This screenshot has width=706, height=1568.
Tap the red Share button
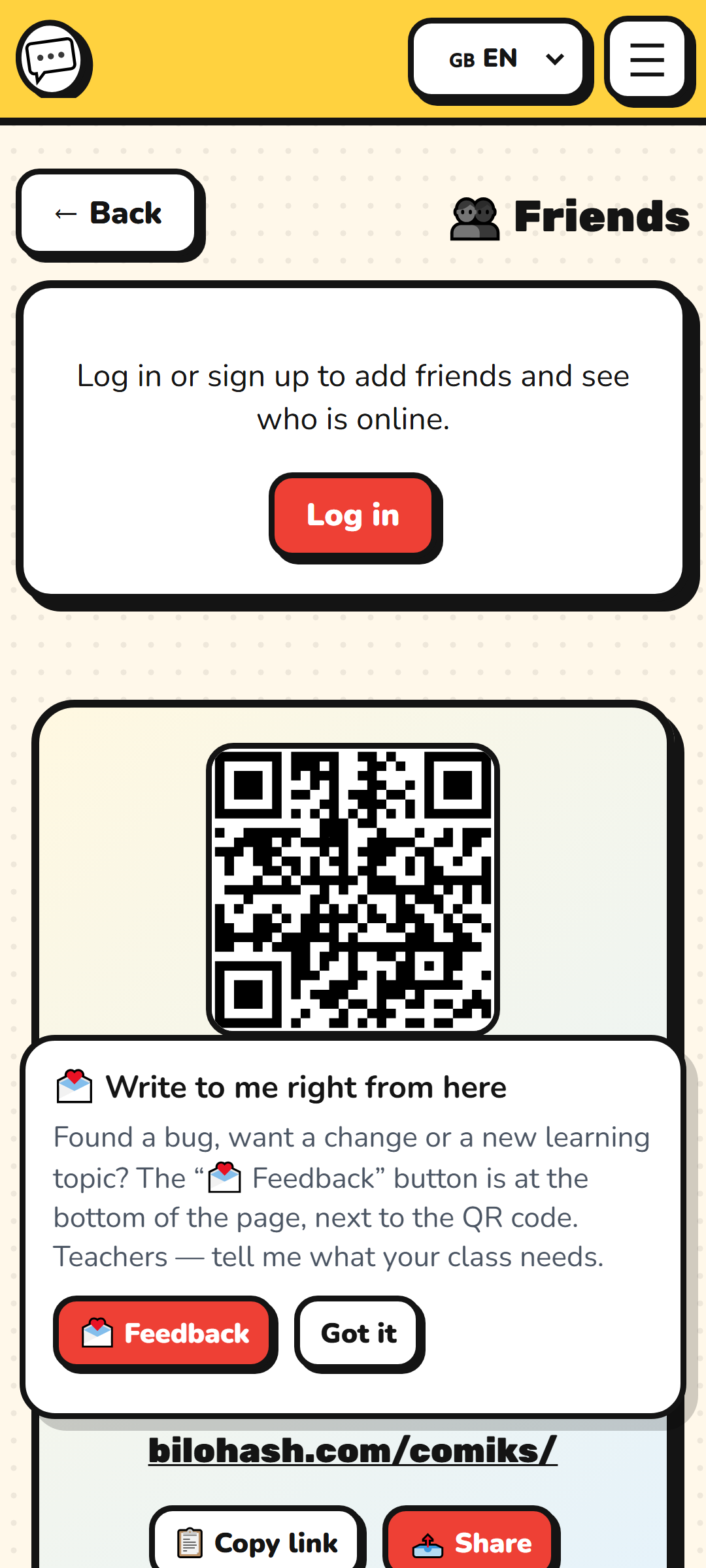click(x=470, y=1542)
